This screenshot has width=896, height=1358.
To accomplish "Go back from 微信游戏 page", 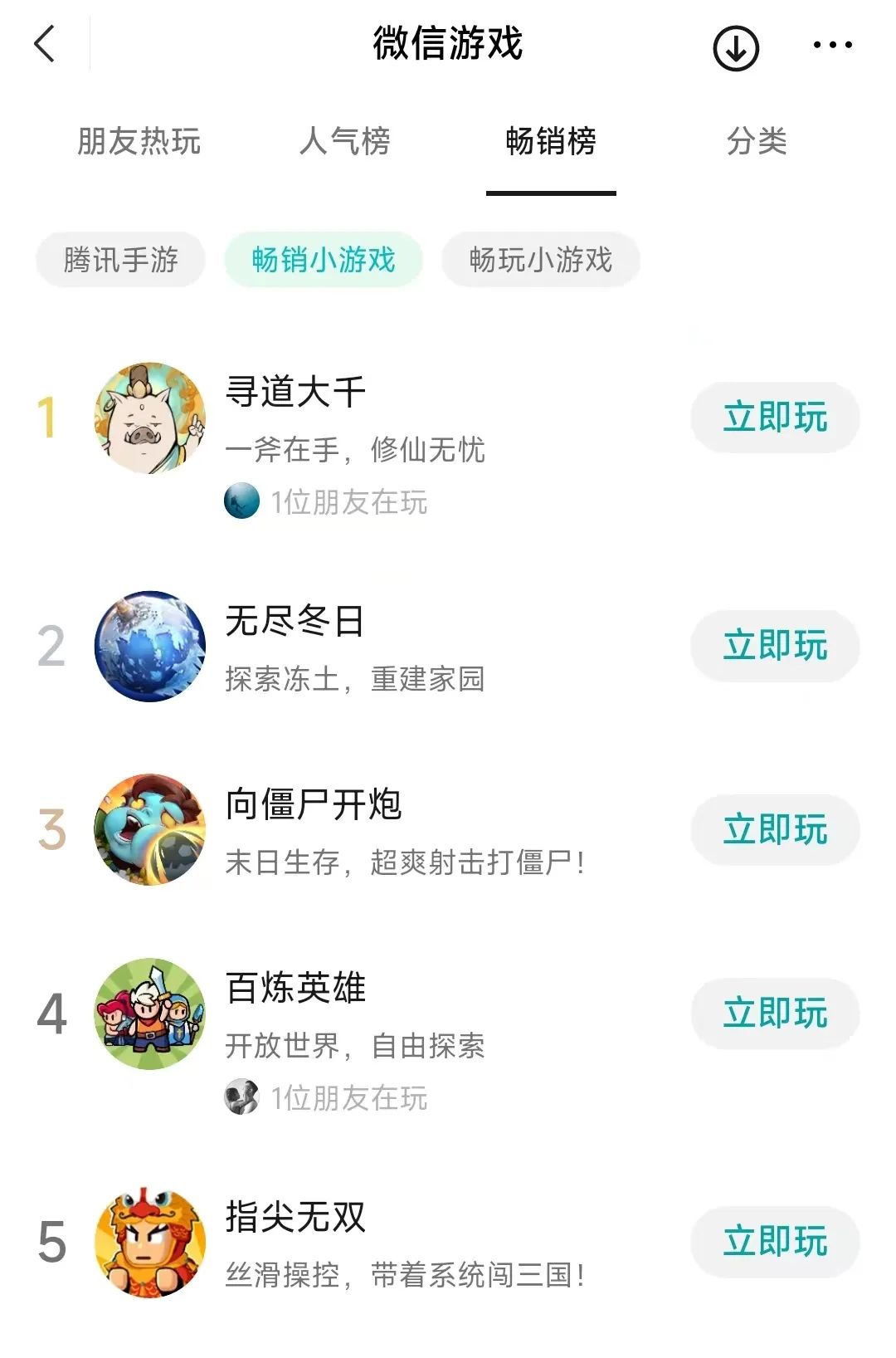I will coord(46,44).
